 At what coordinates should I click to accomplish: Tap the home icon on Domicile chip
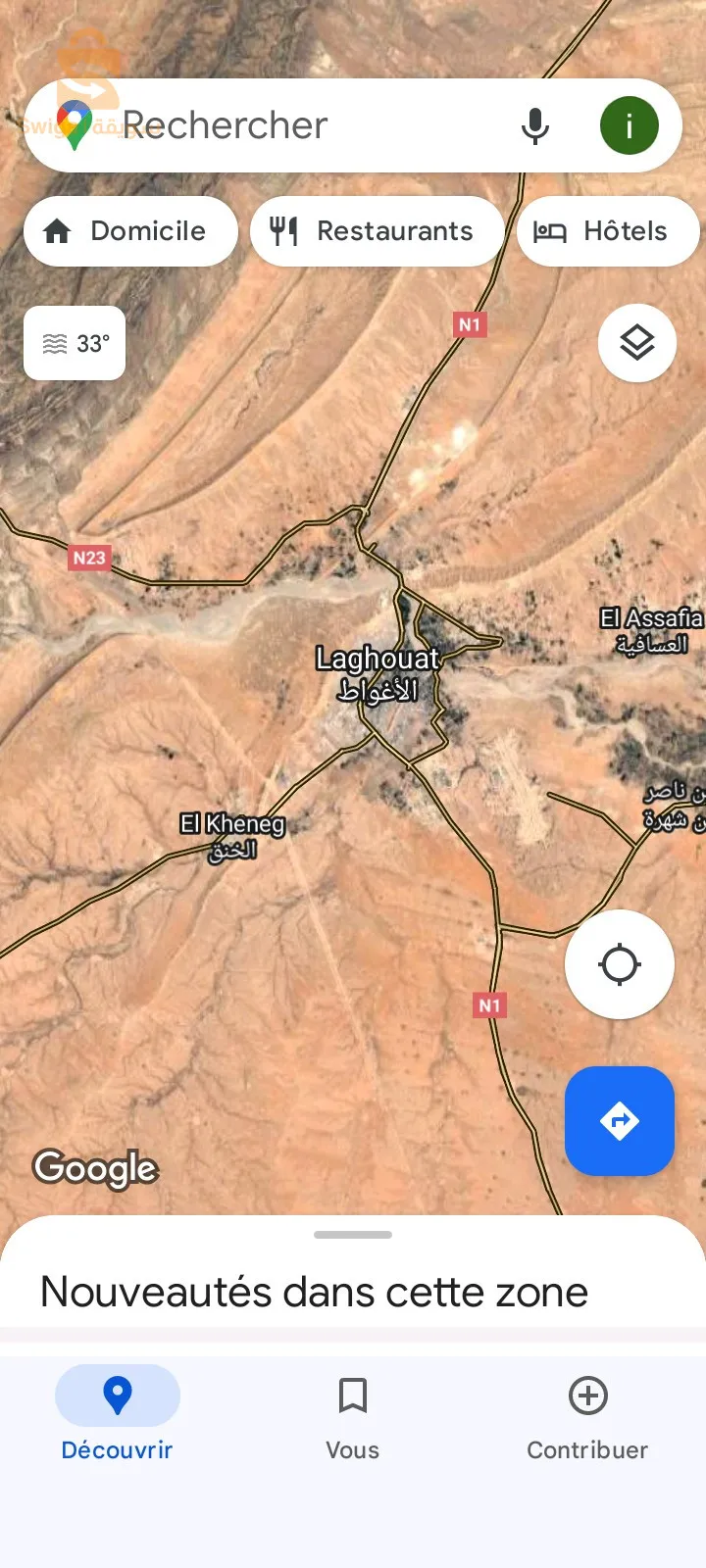coord(58,231)
